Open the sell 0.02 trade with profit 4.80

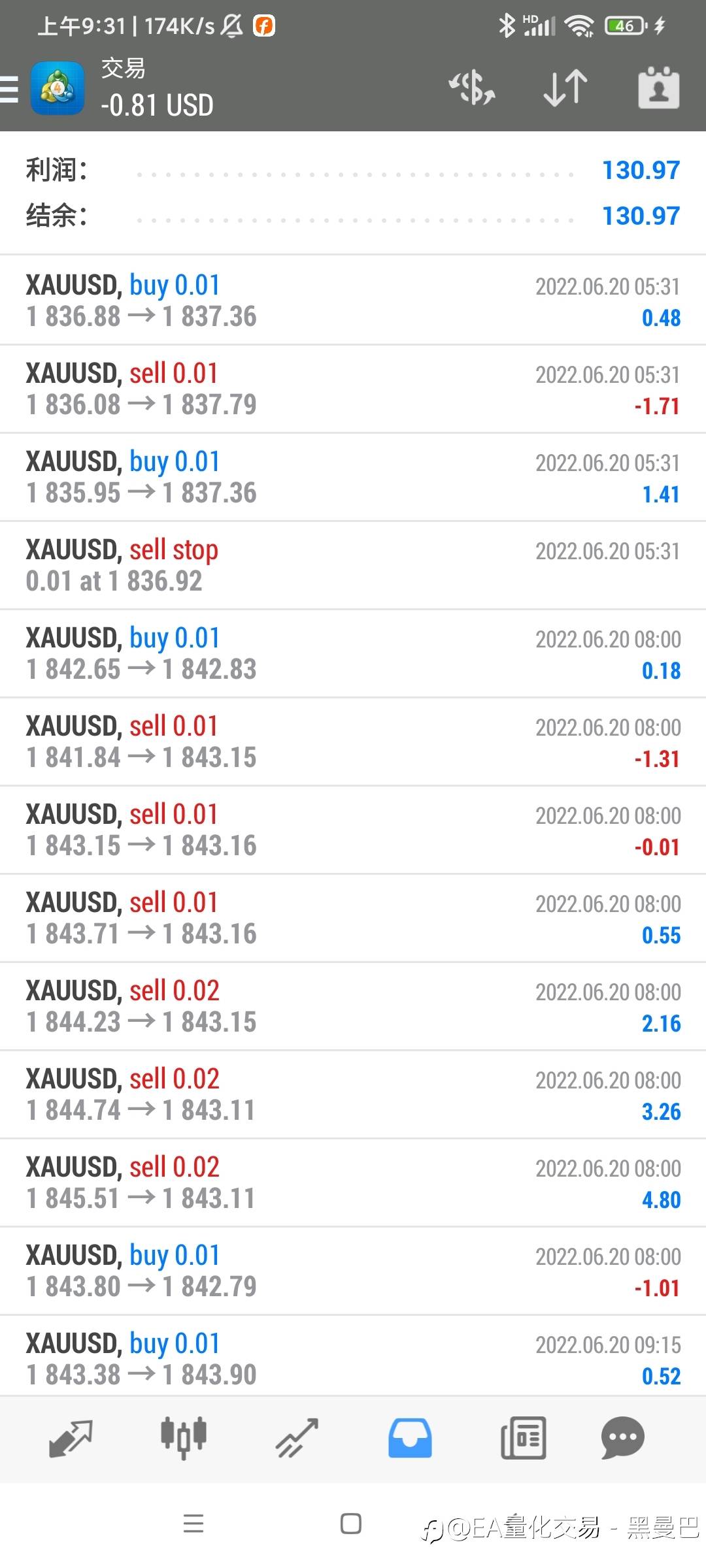pos(353,1183)
